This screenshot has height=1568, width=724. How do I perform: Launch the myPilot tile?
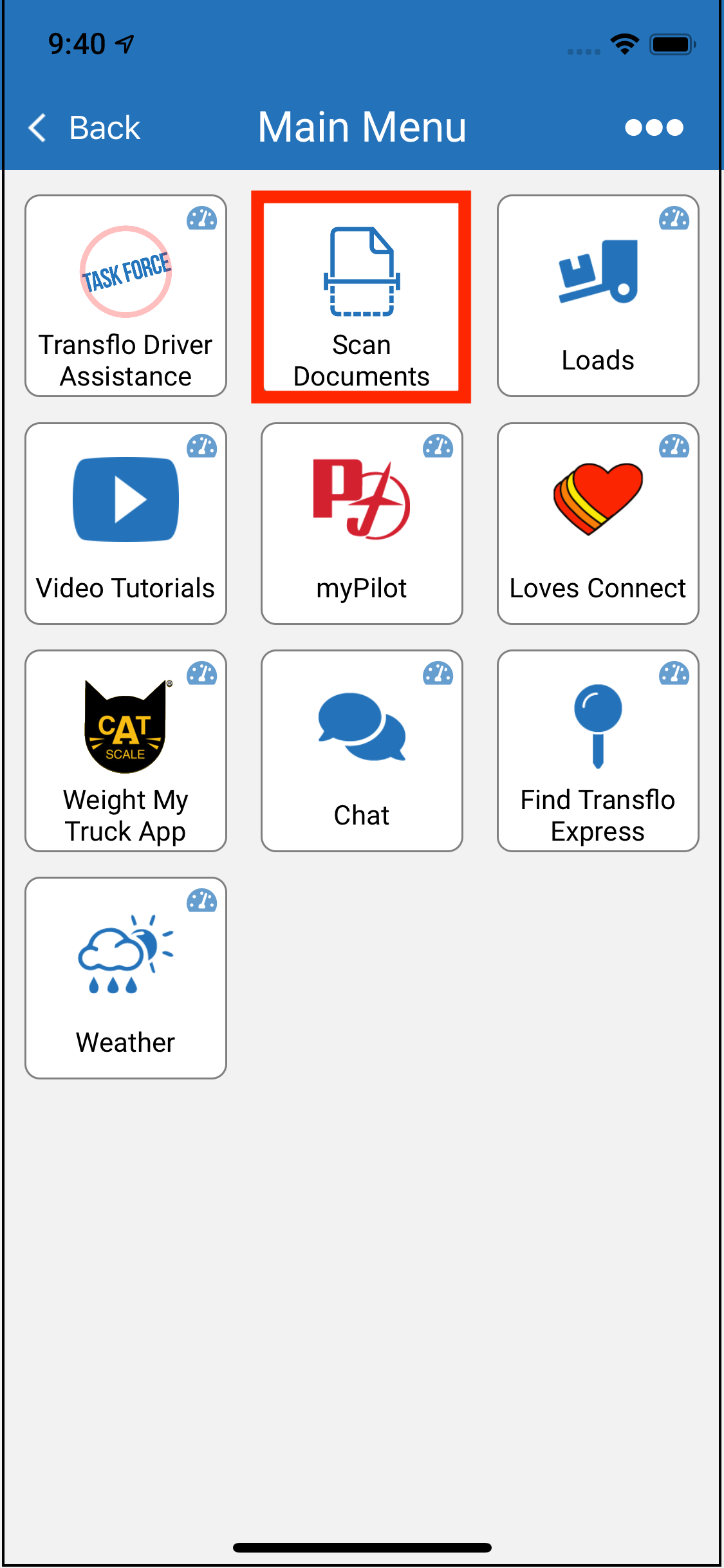tap(362, 523)
